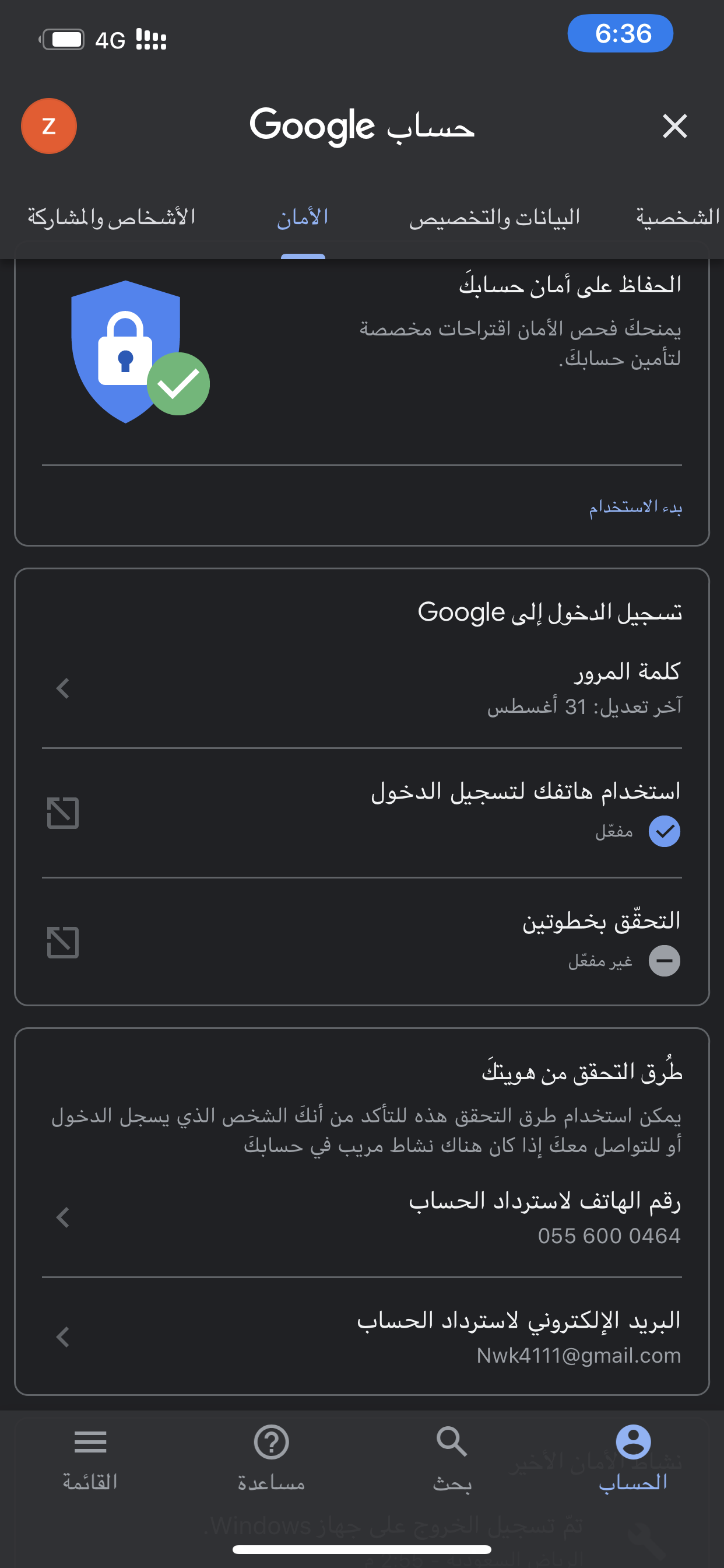Open استخدام هاتفك لتسجيل الدخول
Screen dimensions: 724x1568
click(362, 813)
